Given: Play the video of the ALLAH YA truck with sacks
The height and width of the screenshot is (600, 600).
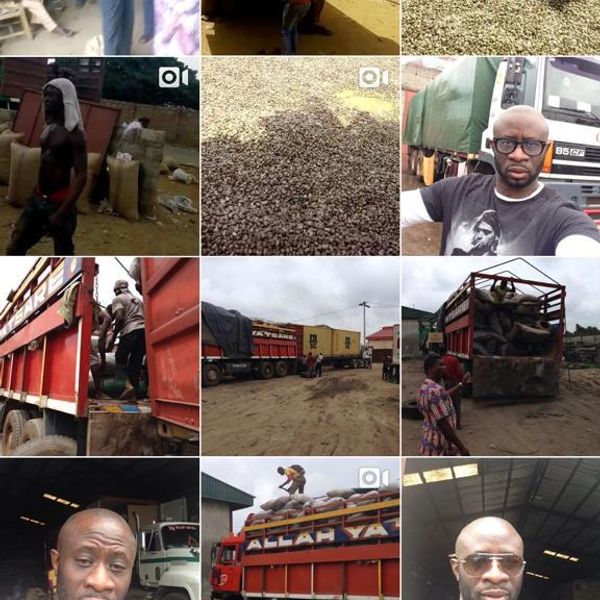Looking at the screenshot, I should pos(299,530).
